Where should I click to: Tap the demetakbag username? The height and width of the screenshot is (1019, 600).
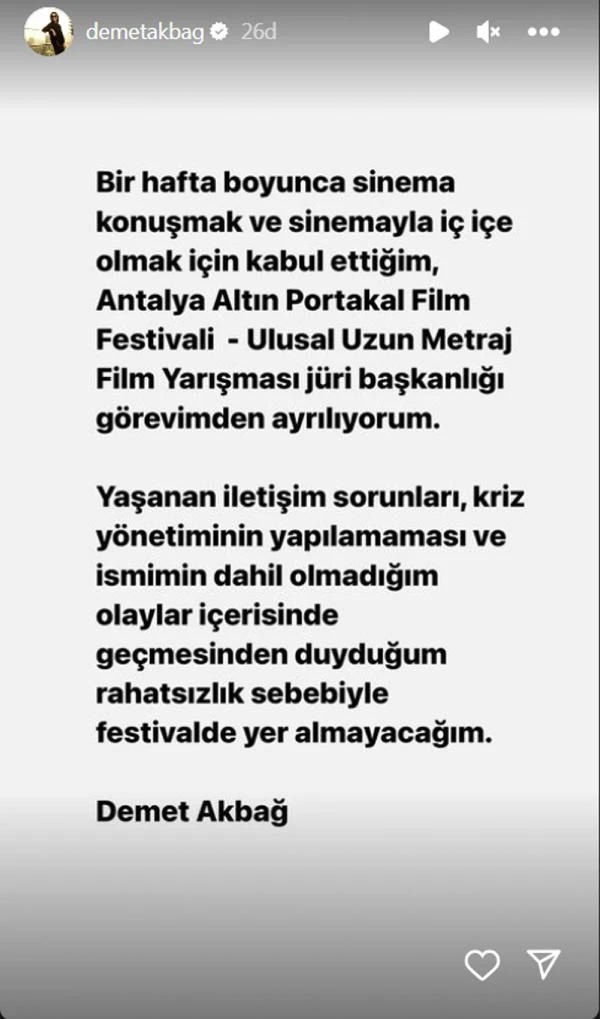tap(144, 32)
